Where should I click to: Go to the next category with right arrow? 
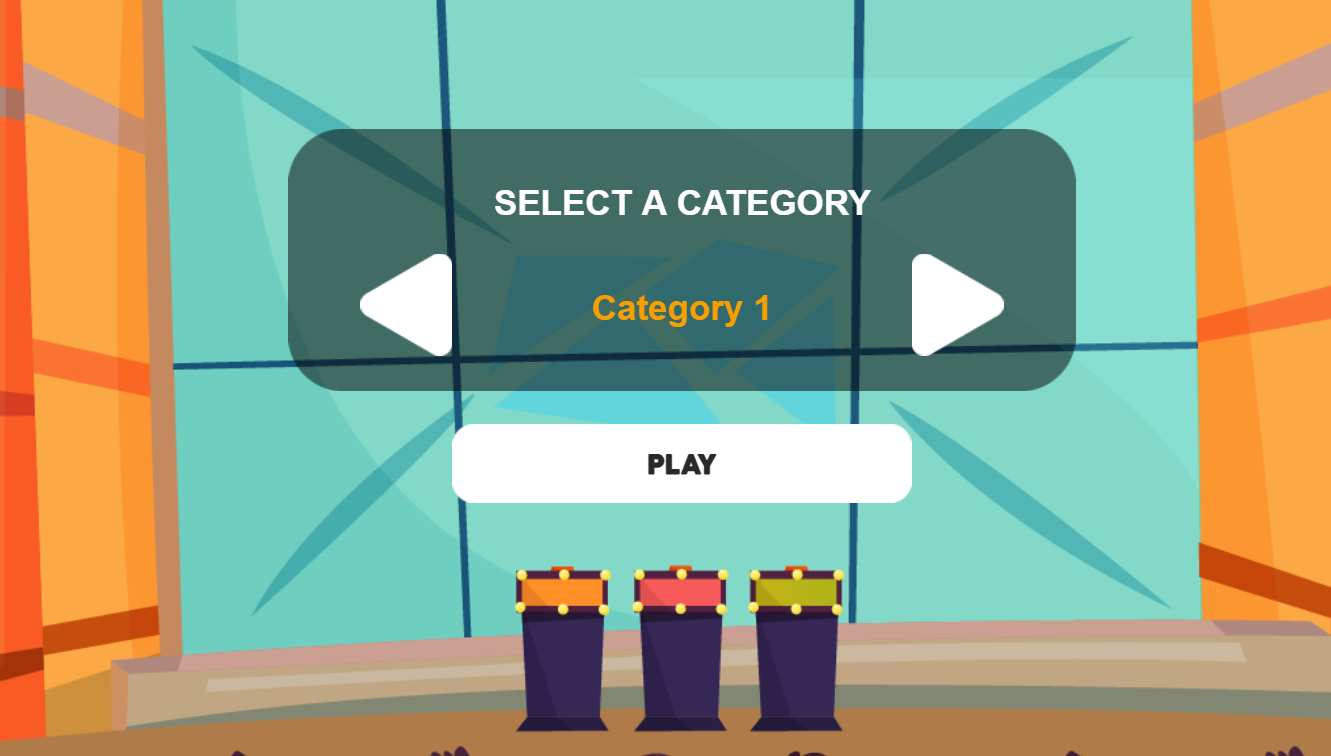point(951,305)
